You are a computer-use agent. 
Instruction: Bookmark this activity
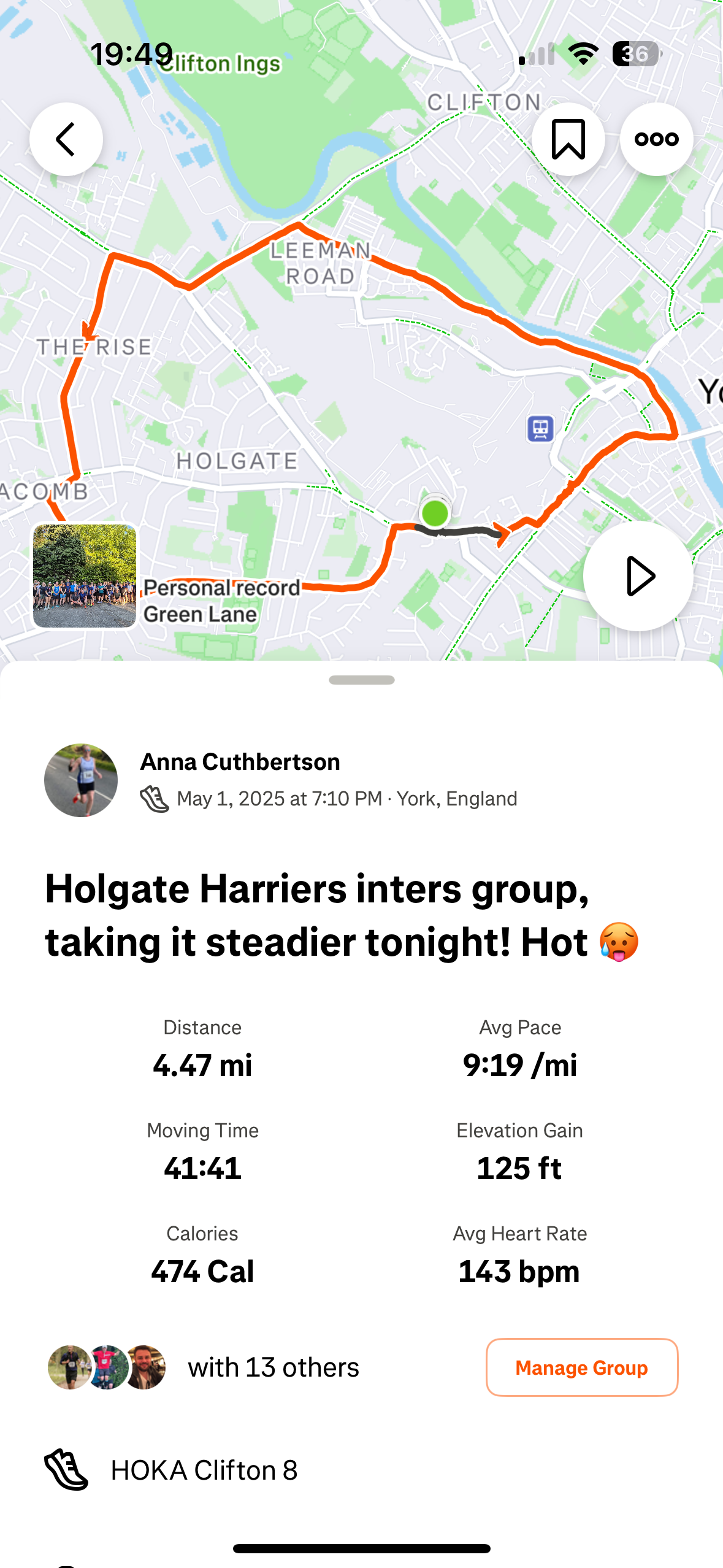click(x=568, y=139)
